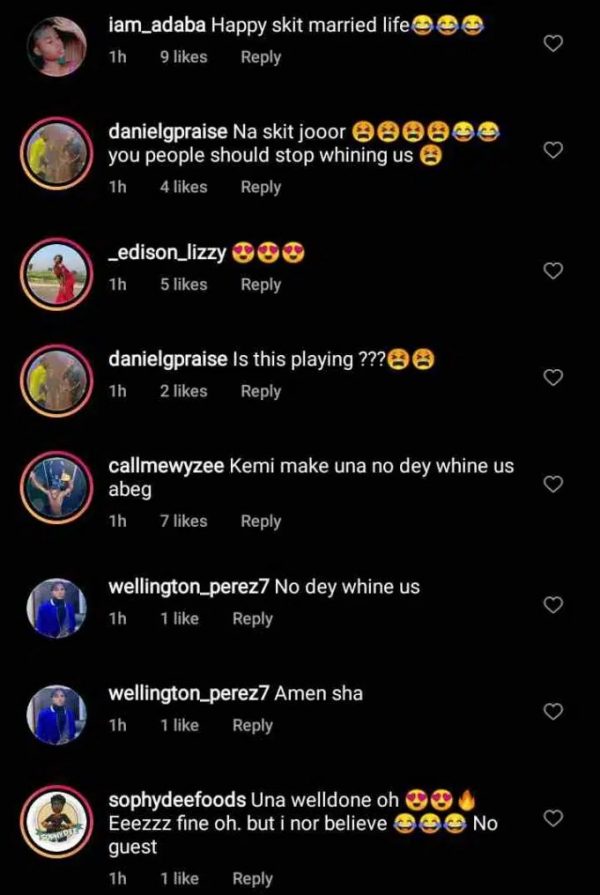Like danielgpraise's 'Na skit jooor' comment
Image resolution: width=600 pixels, height=895 pixels.
click(553, 149)
